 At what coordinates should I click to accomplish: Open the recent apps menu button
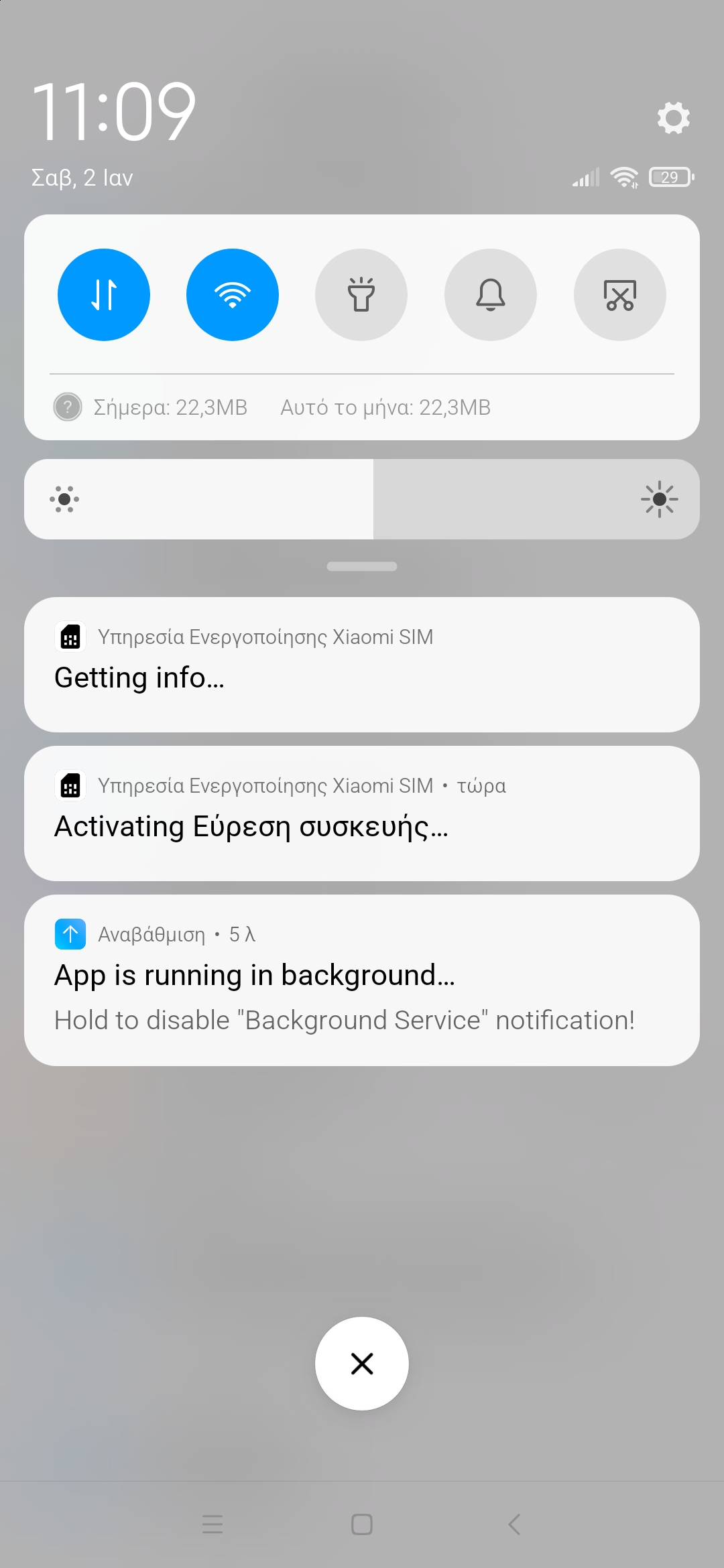coord(213,1524)
